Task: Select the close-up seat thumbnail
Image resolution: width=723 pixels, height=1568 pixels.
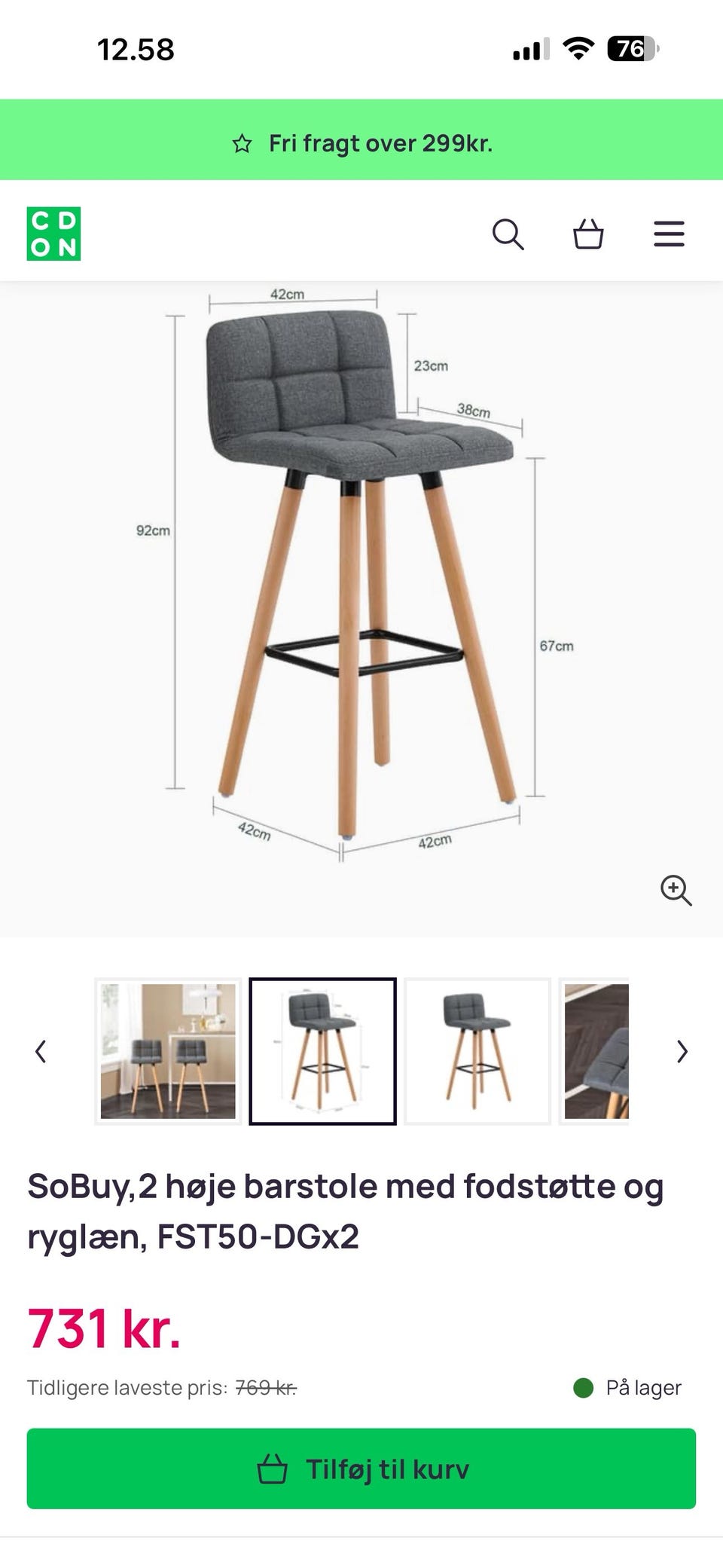Action: 594,1051
